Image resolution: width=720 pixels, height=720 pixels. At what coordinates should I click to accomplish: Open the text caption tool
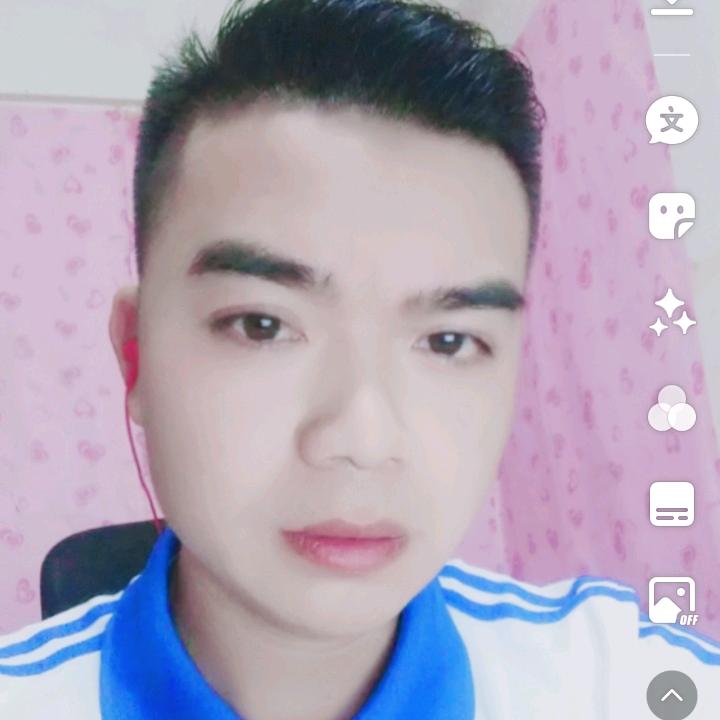(x=672, y=120)
